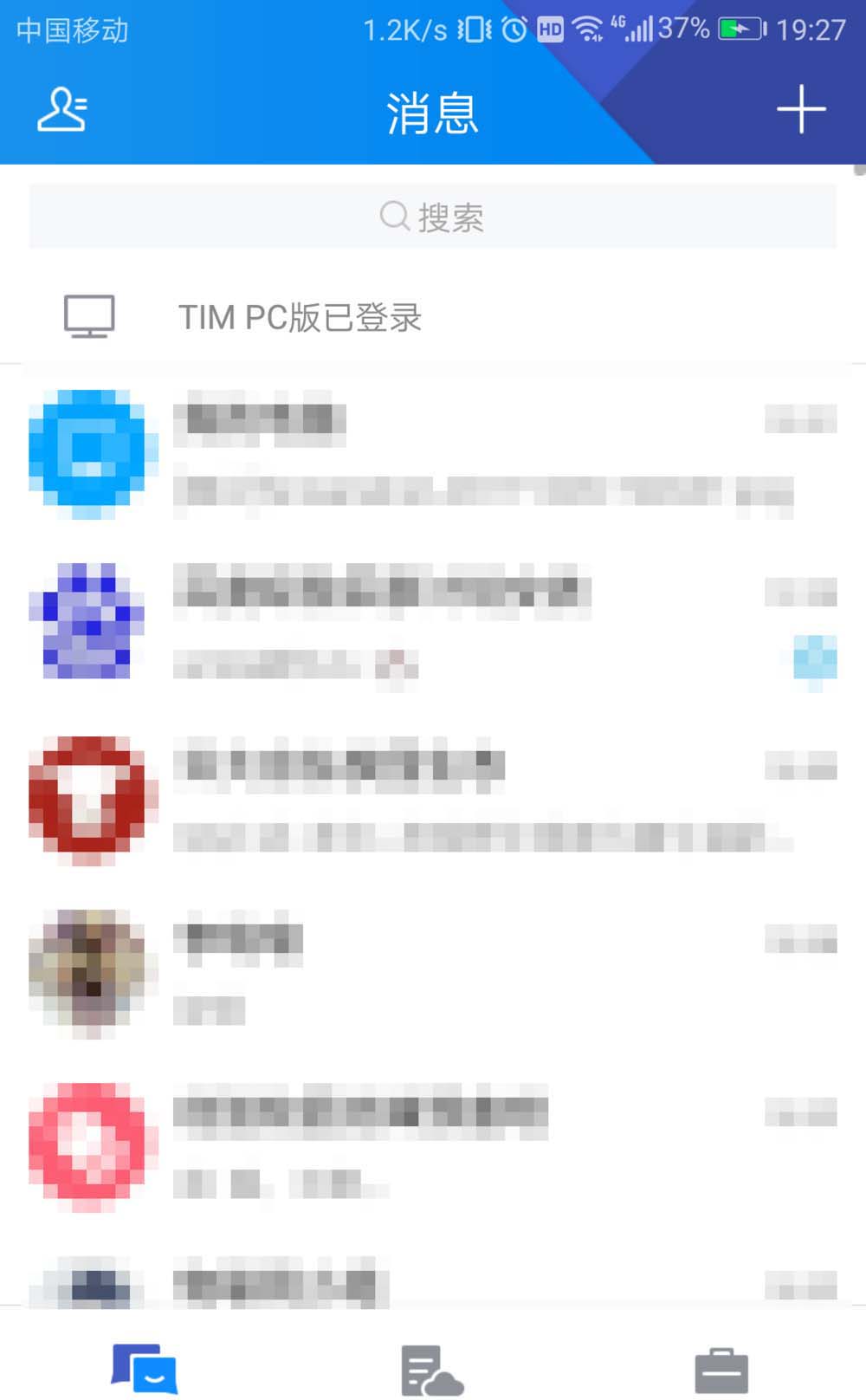Switch to the messages tab
This screenshot has height=1400, width=866.
[144, 1369]
